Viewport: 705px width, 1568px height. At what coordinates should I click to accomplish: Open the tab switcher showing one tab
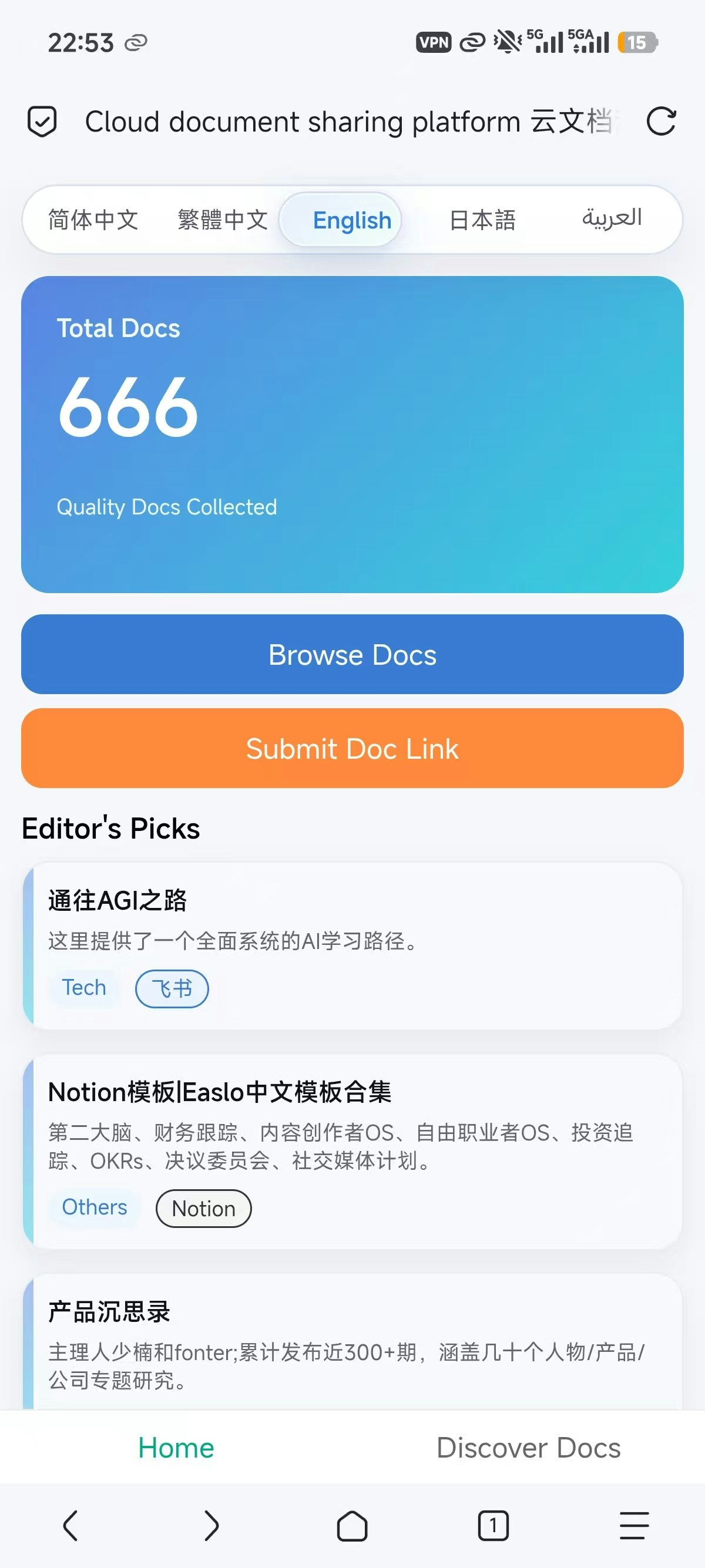tap(493, 1525)
